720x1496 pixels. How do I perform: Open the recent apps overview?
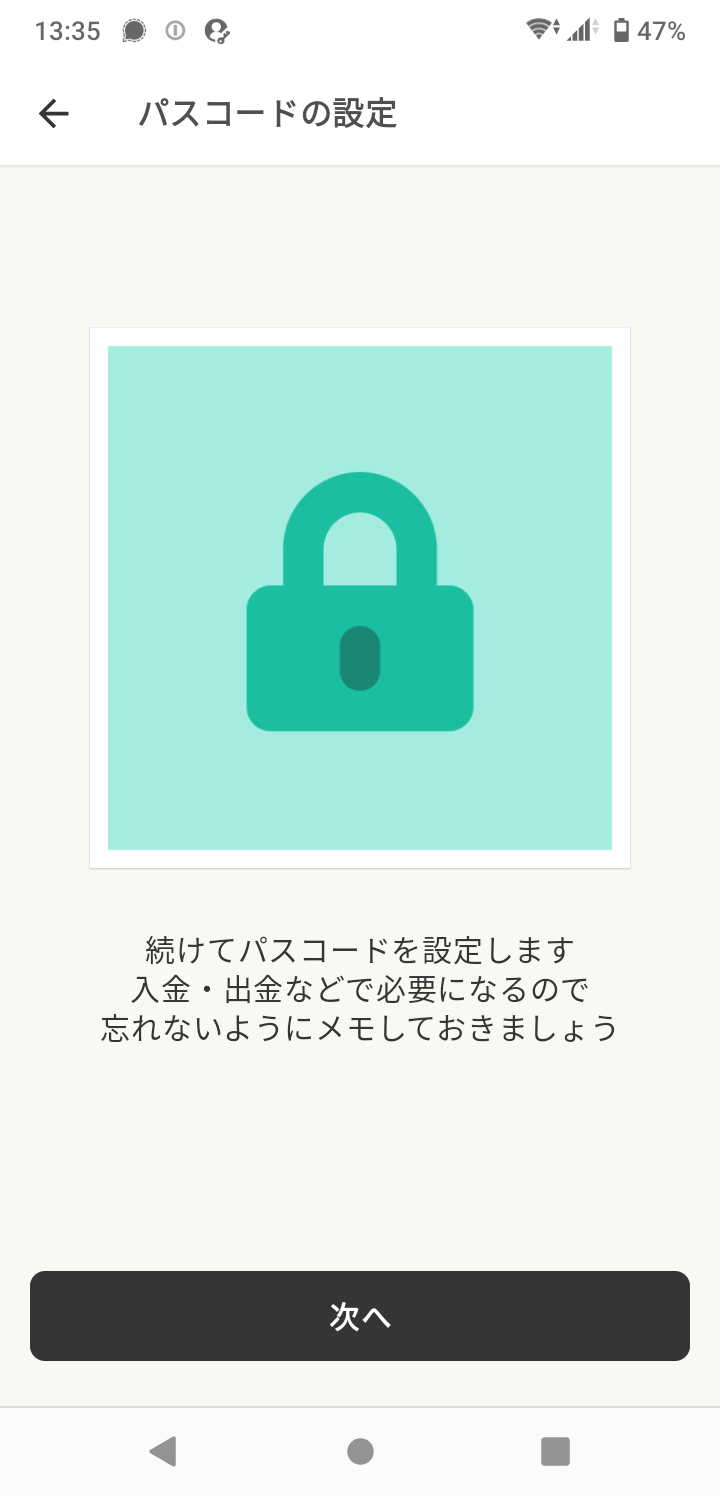(555, 1451)
